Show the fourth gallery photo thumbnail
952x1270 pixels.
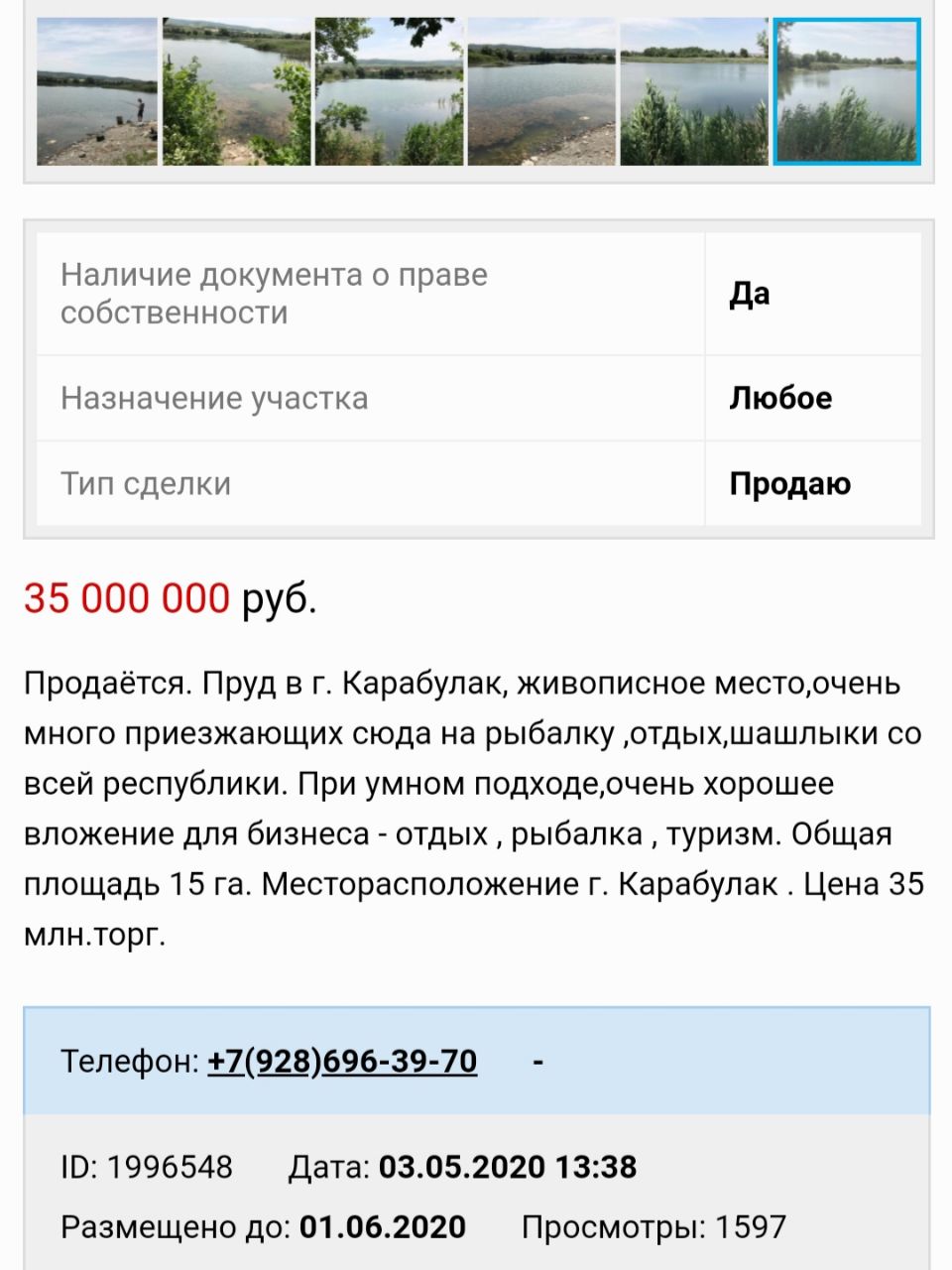click(541, 91)
